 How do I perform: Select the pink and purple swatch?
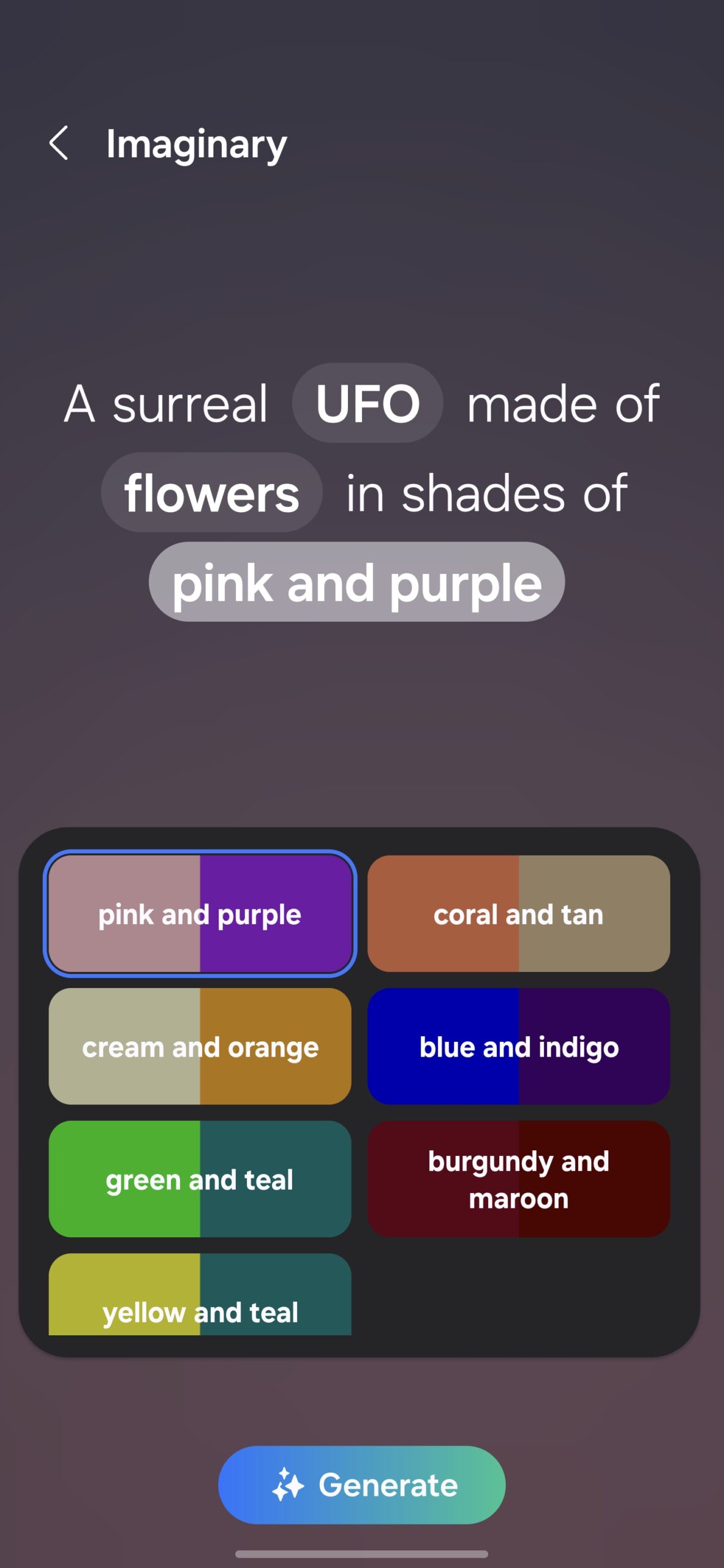point(200,913)
